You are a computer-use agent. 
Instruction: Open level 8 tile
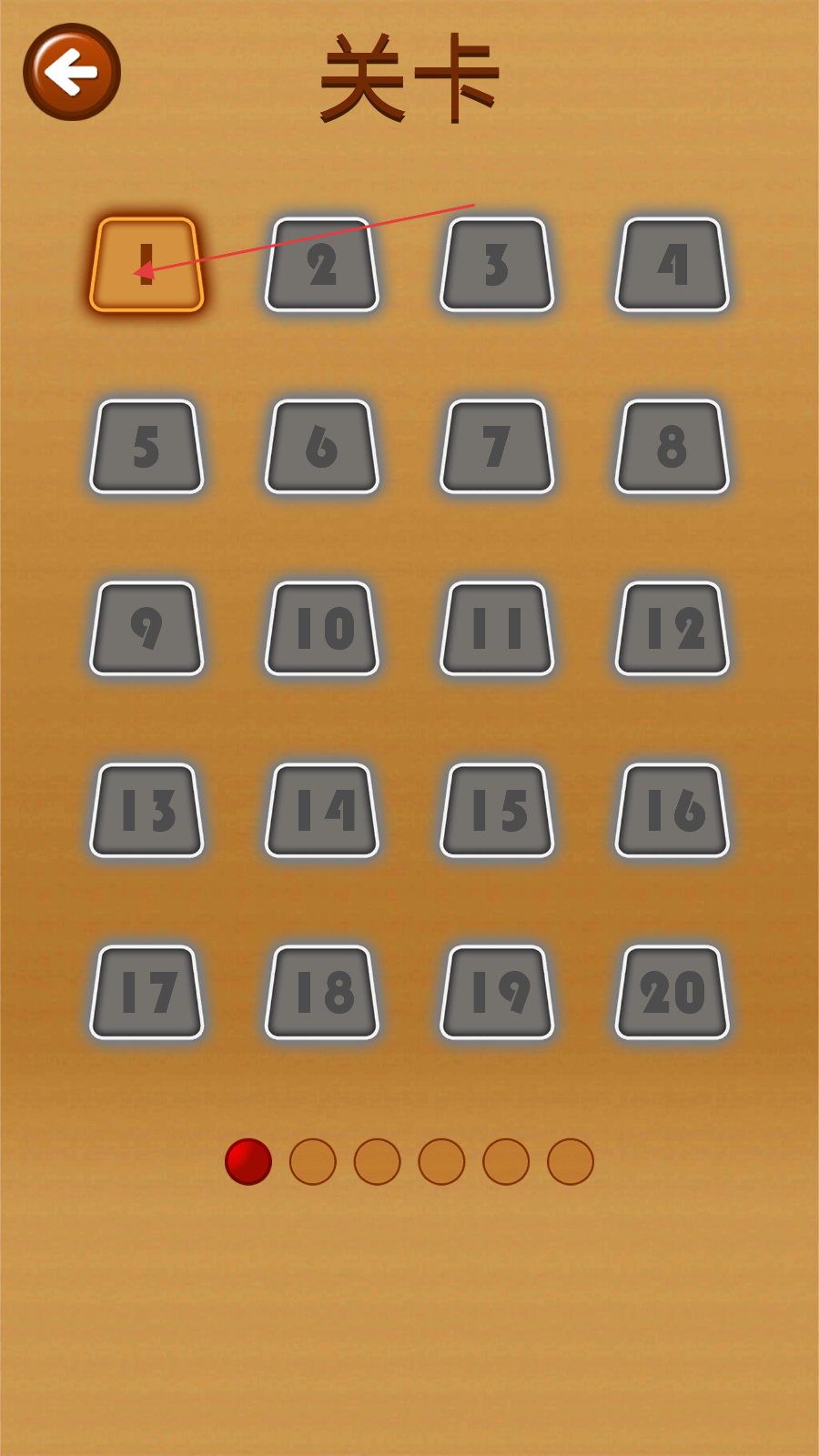672,447
